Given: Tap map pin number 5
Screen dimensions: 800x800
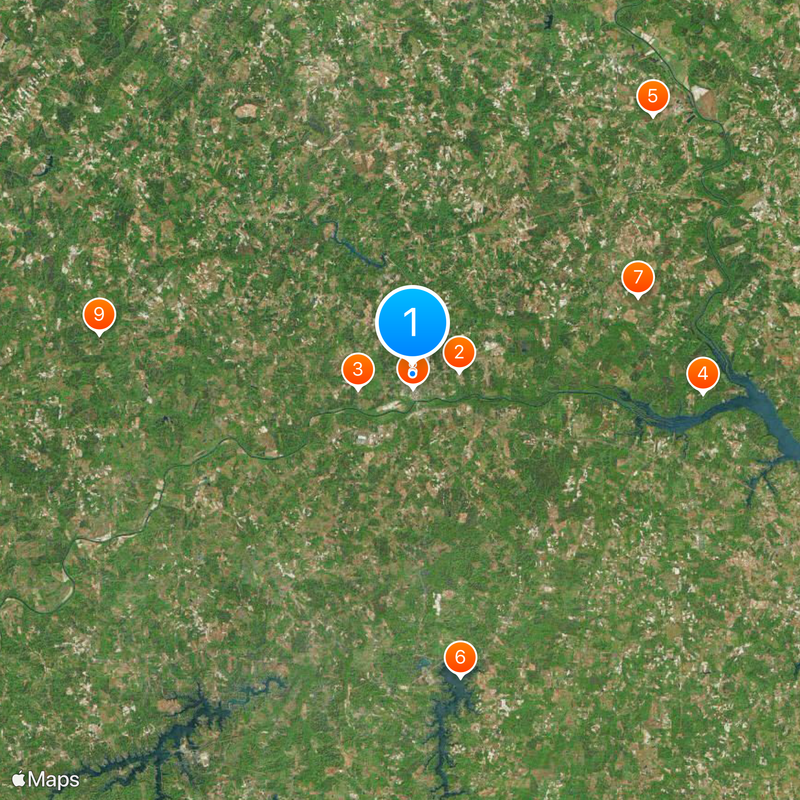Looking at the screenshot, I should click(653, 97).
